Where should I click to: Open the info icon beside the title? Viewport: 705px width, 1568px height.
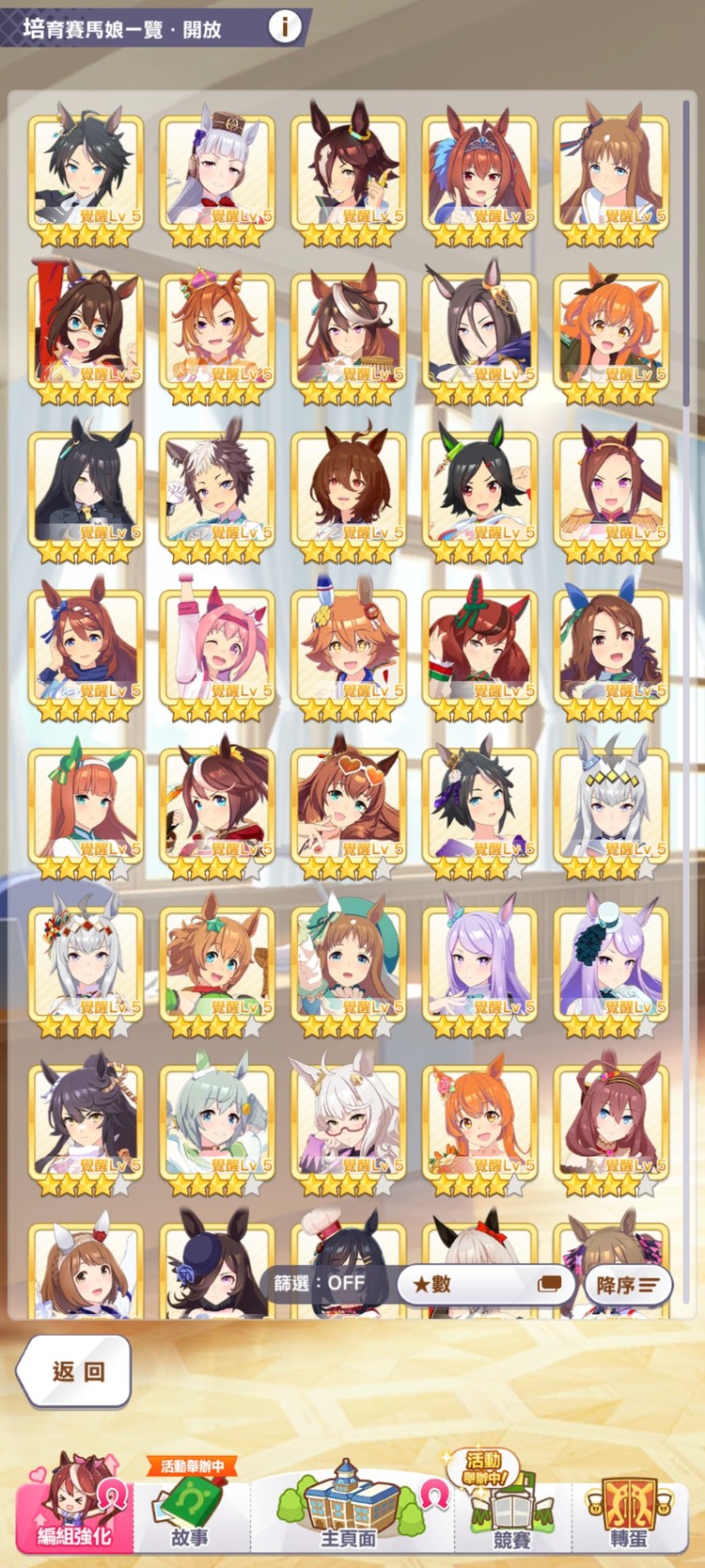[x=284, y=26]
